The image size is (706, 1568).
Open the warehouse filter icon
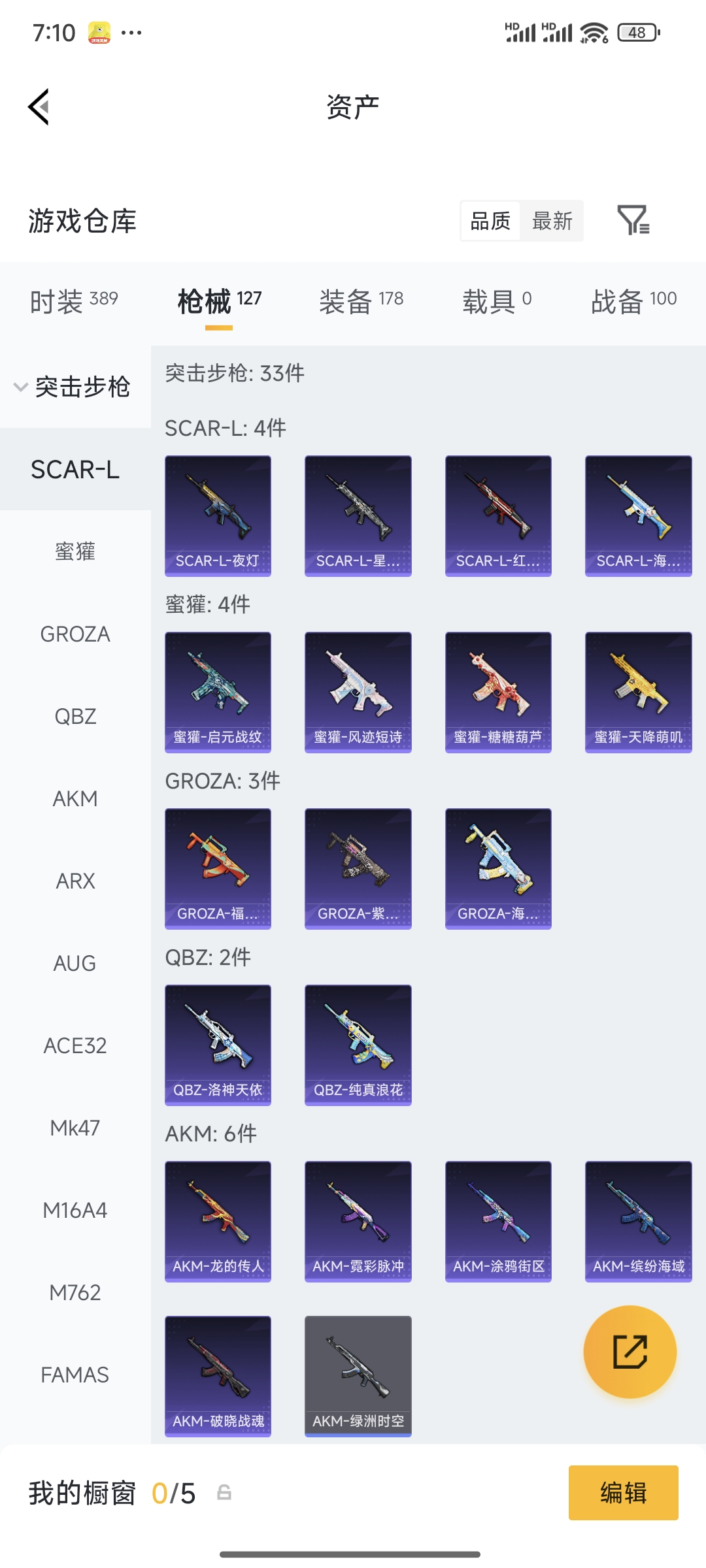pyautogui.click(x=633, y=220)
